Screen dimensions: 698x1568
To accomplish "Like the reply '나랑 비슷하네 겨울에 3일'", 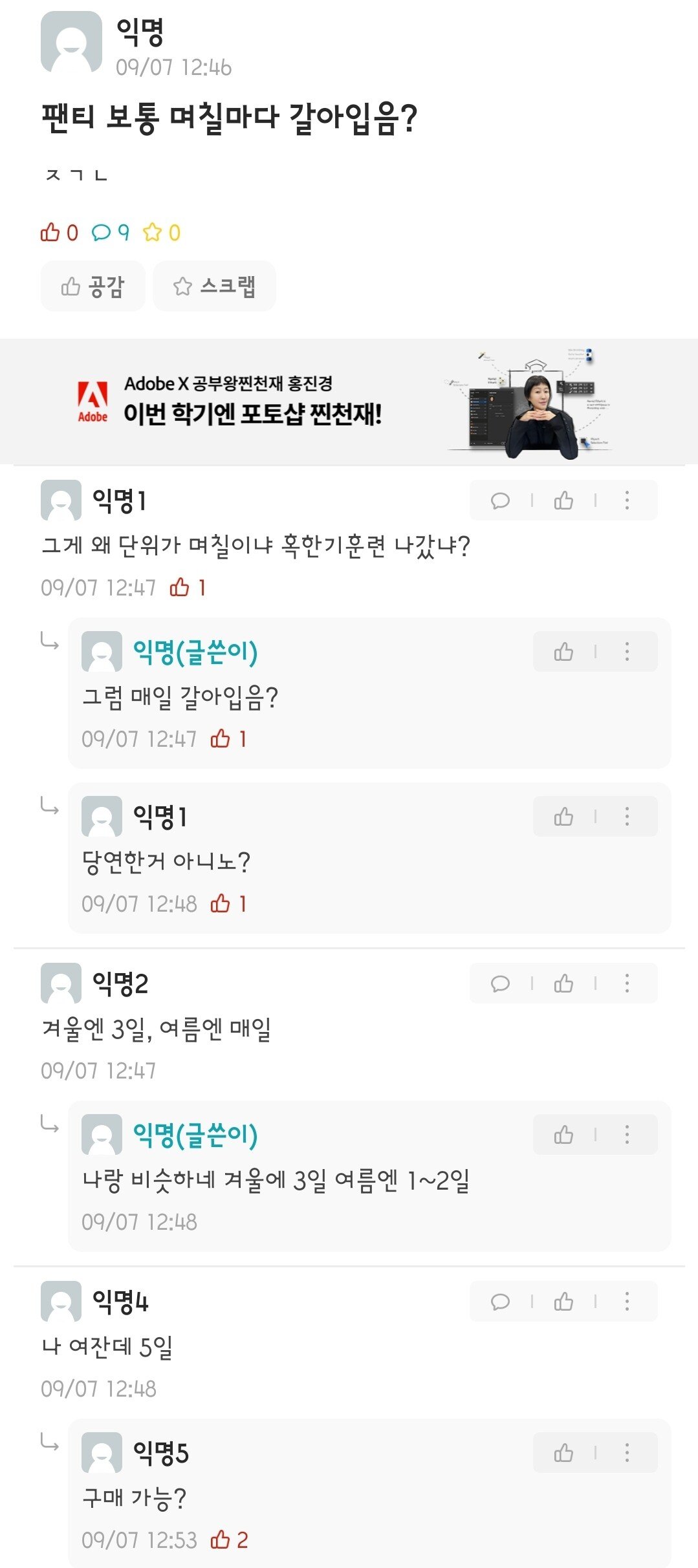I will (x=563, y=1135).
